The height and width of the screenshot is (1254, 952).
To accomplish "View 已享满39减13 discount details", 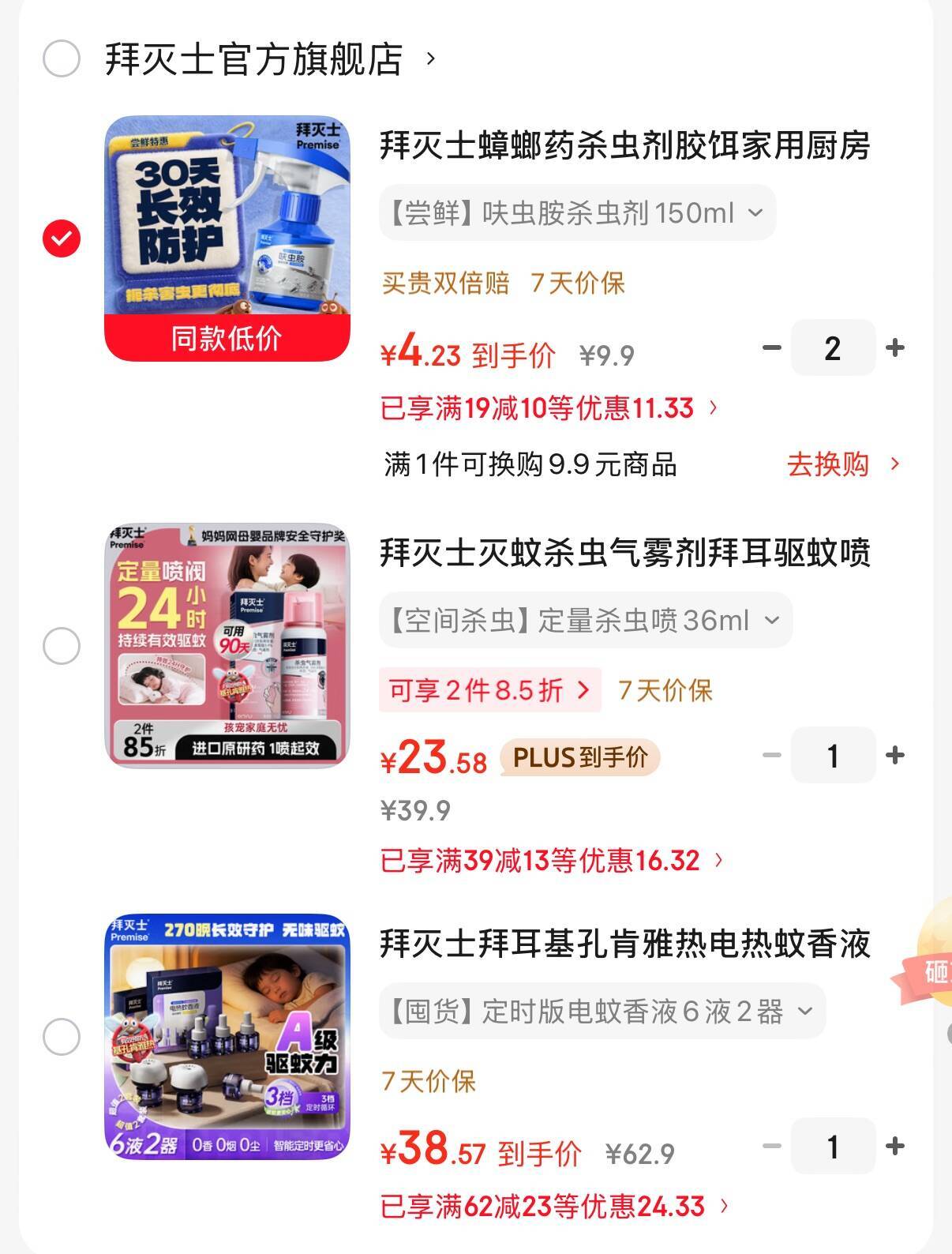I will click(551, 860).
